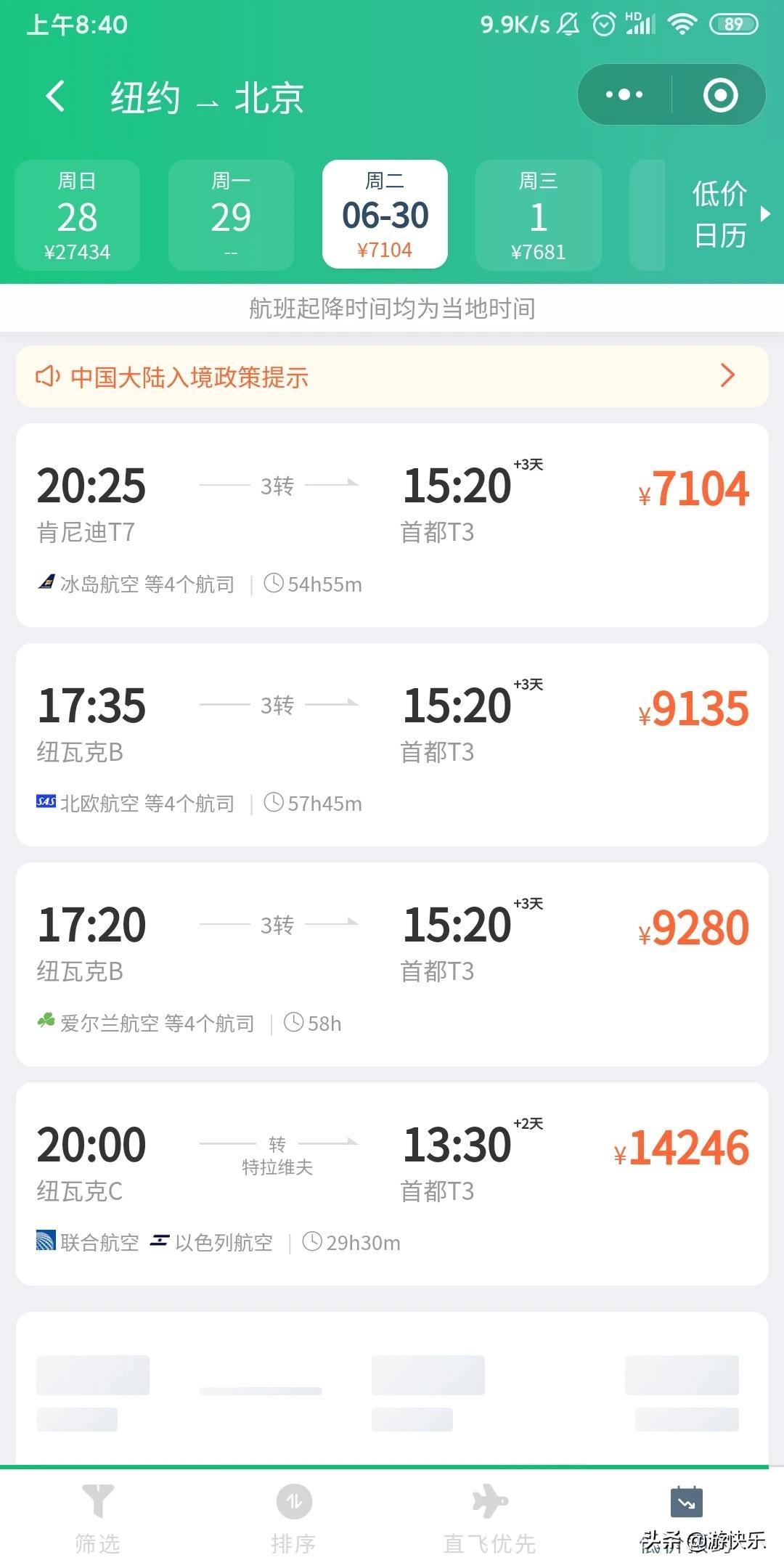
Task: Tap the price-drop calendar icon in the bottom bar
Action: [686, 1502]
